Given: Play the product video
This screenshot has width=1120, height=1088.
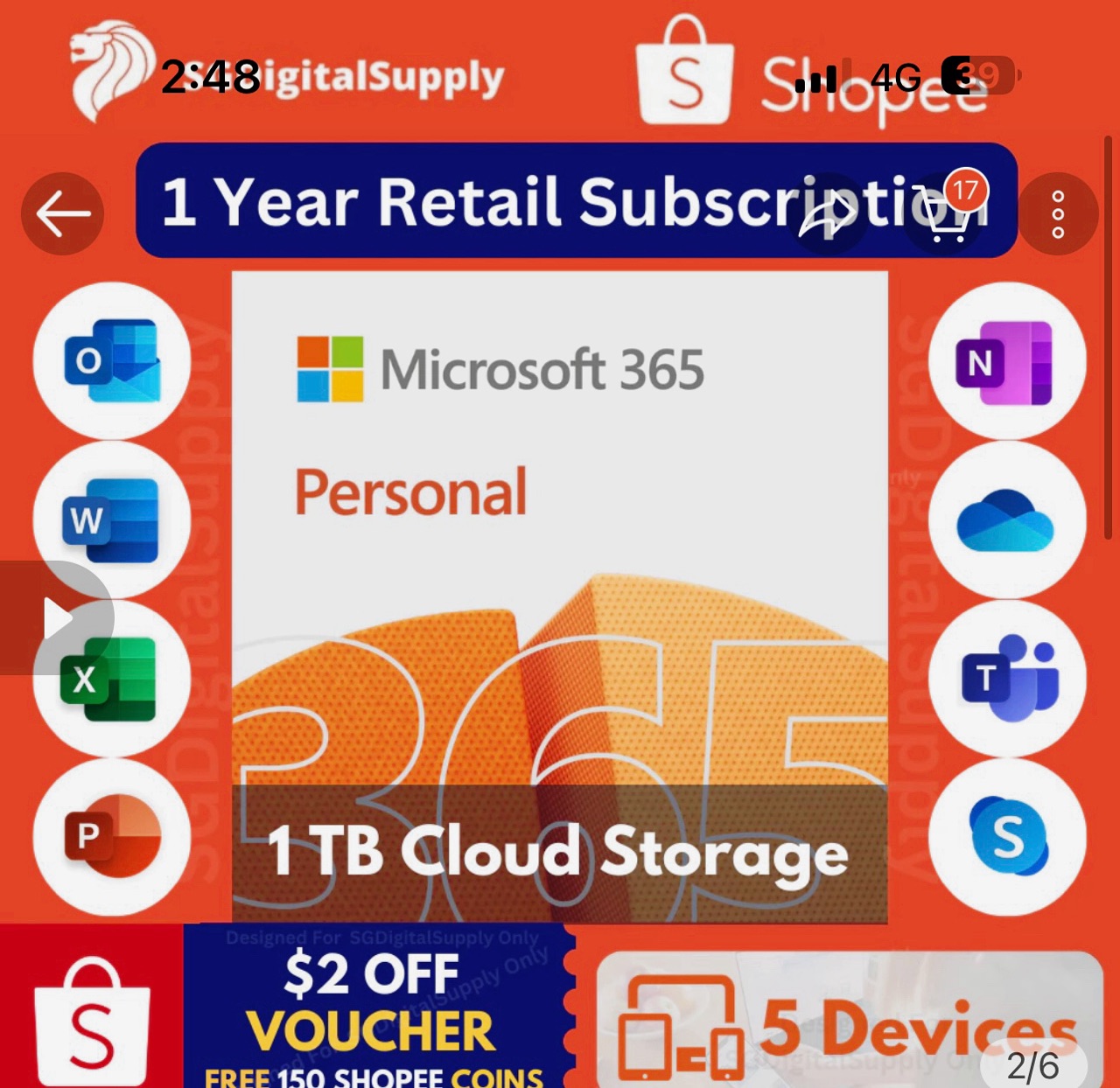Looking at the screenshot, I should 56,618.
